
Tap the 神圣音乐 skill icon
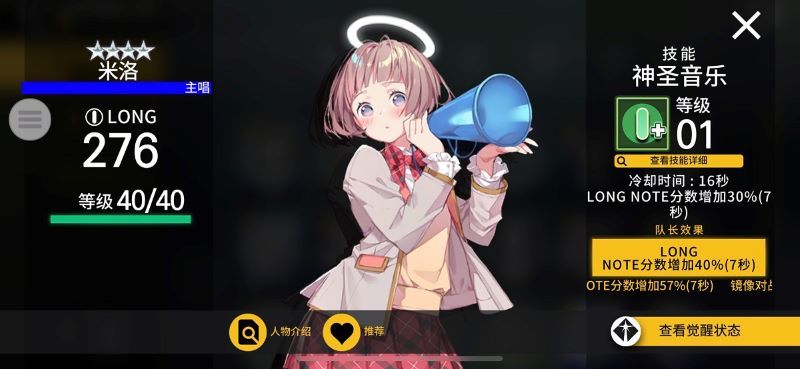(x=642, y=124)
